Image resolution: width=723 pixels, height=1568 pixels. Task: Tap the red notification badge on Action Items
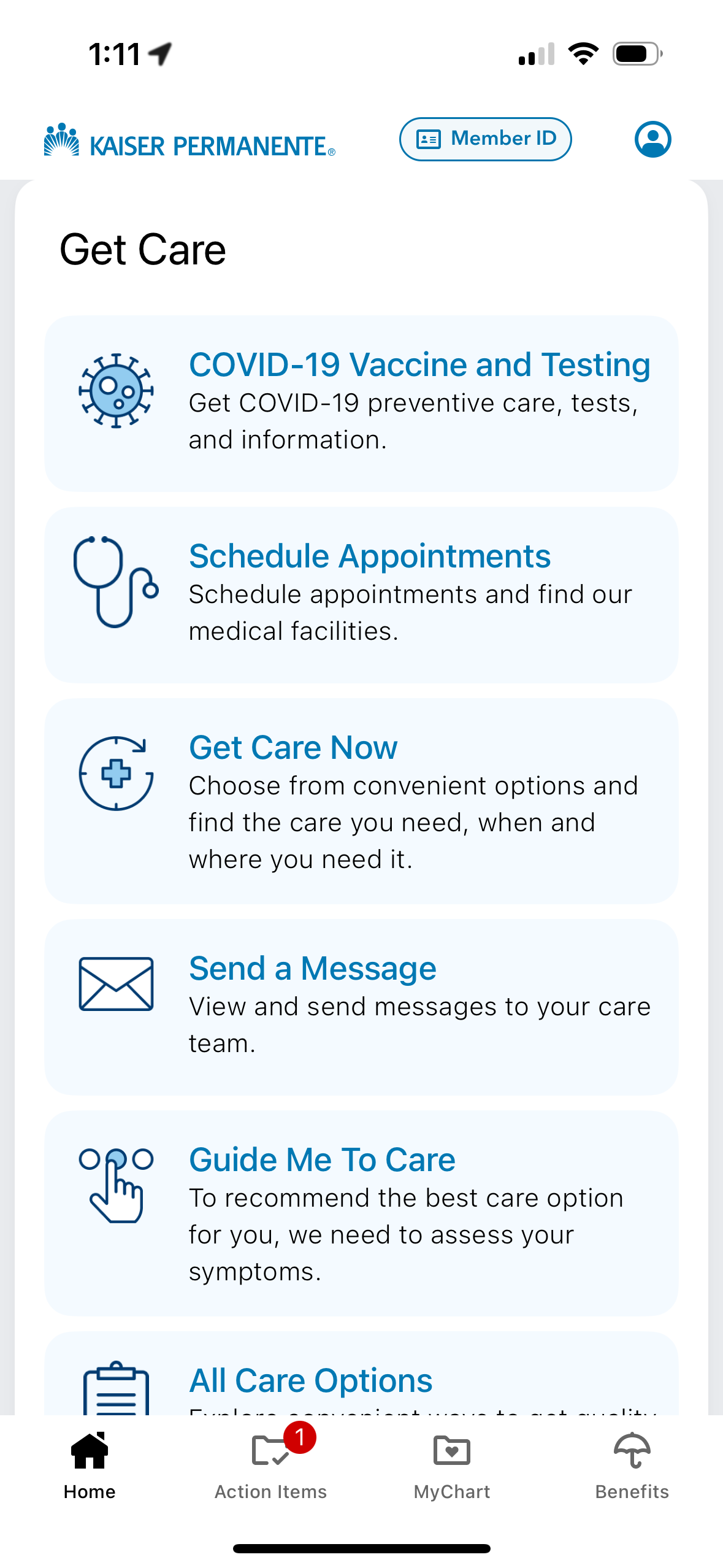[300, 1437]
